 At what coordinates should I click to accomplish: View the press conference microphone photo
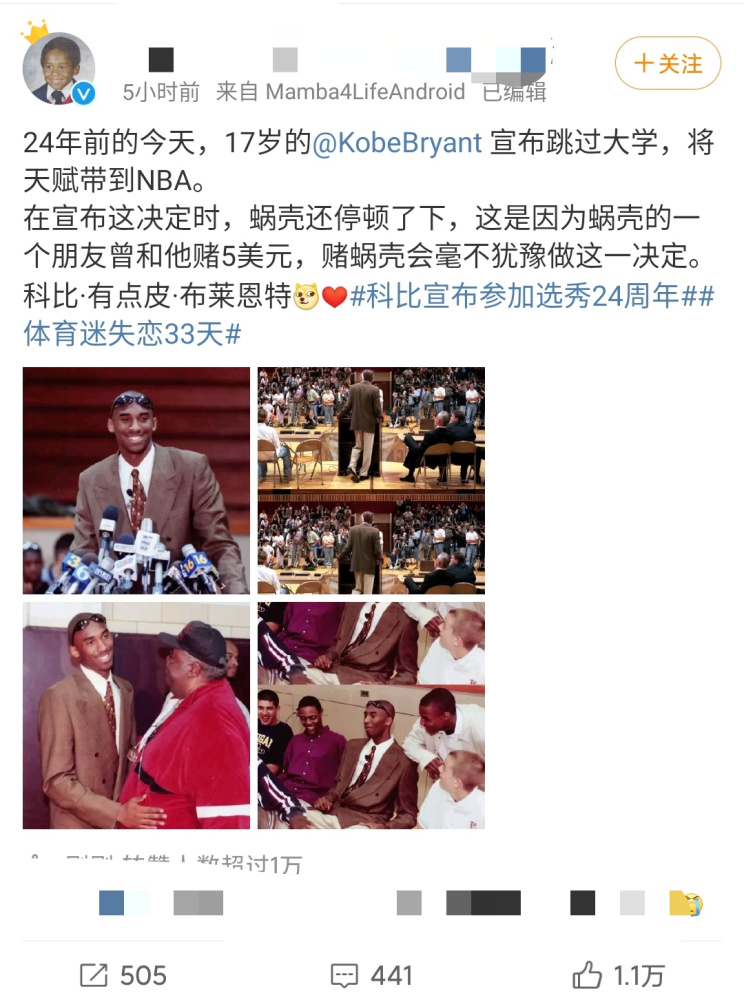tap(136, 481)
